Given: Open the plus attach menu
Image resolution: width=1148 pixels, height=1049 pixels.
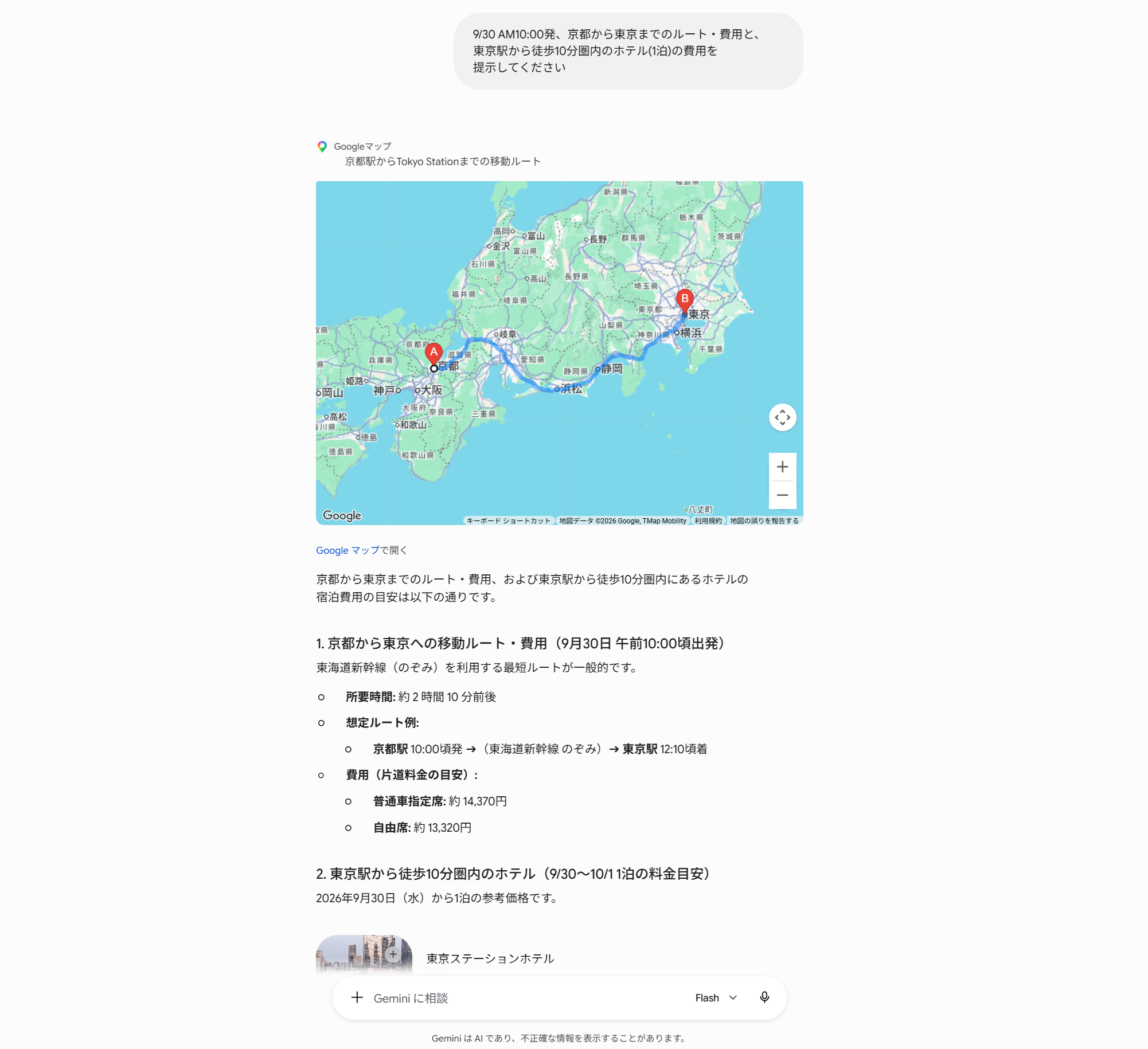Looking at the screenshot, I should (x=357, y=998).
